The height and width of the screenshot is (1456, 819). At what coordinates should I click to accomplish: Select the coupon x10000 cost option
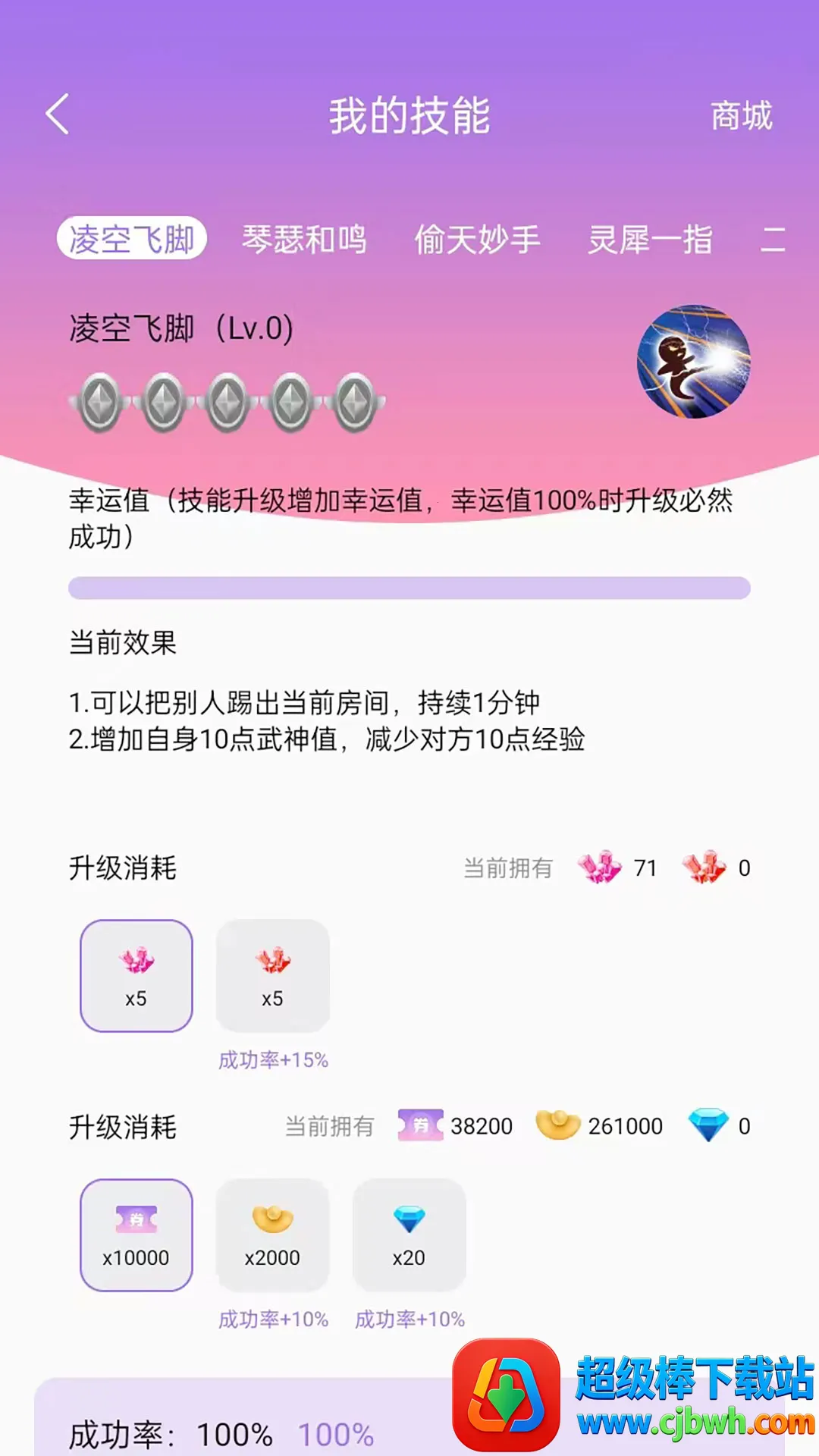pos(136,1235)
